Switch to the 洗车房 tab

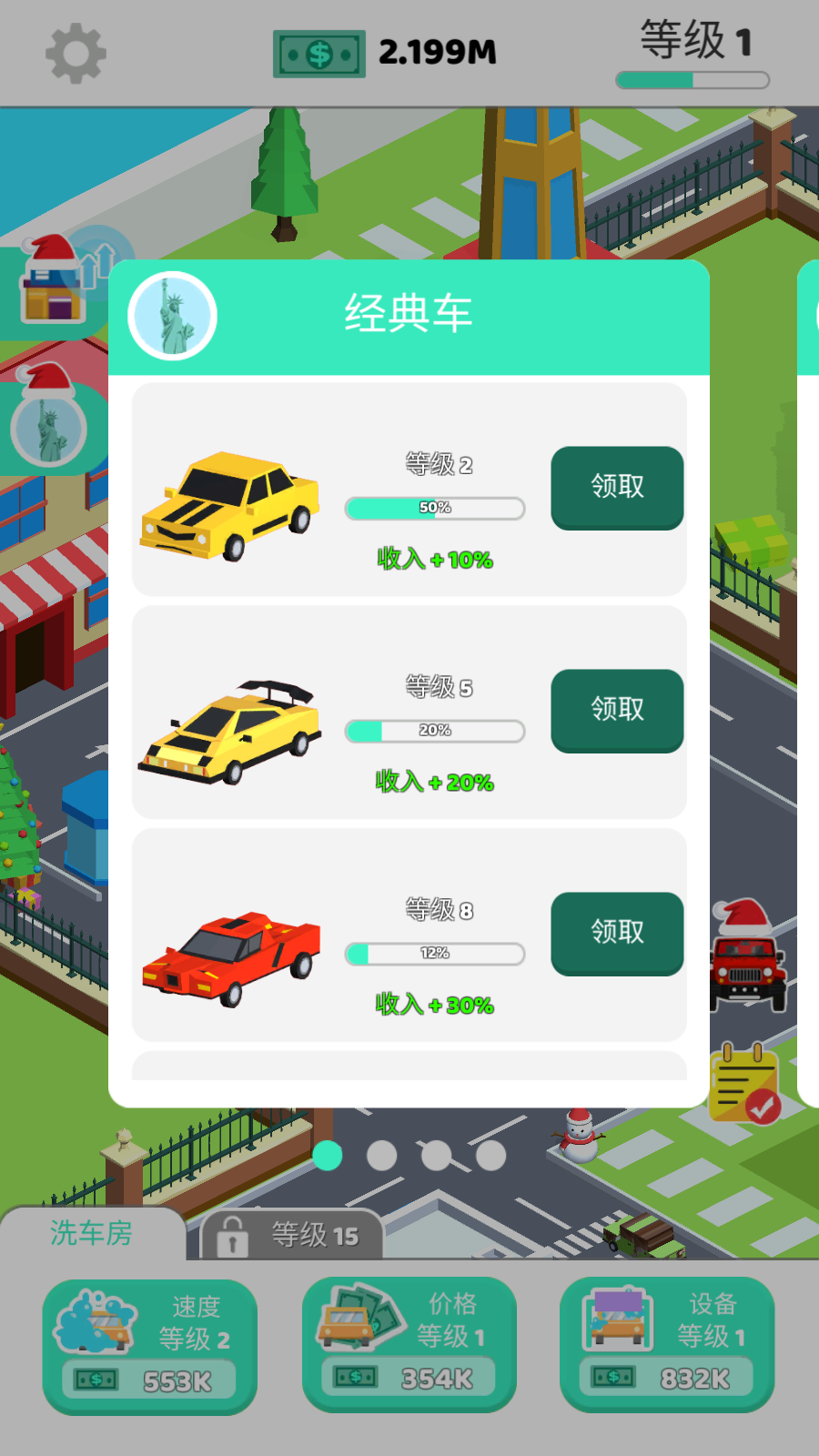pyautogui.click(x=91, y=1234)
